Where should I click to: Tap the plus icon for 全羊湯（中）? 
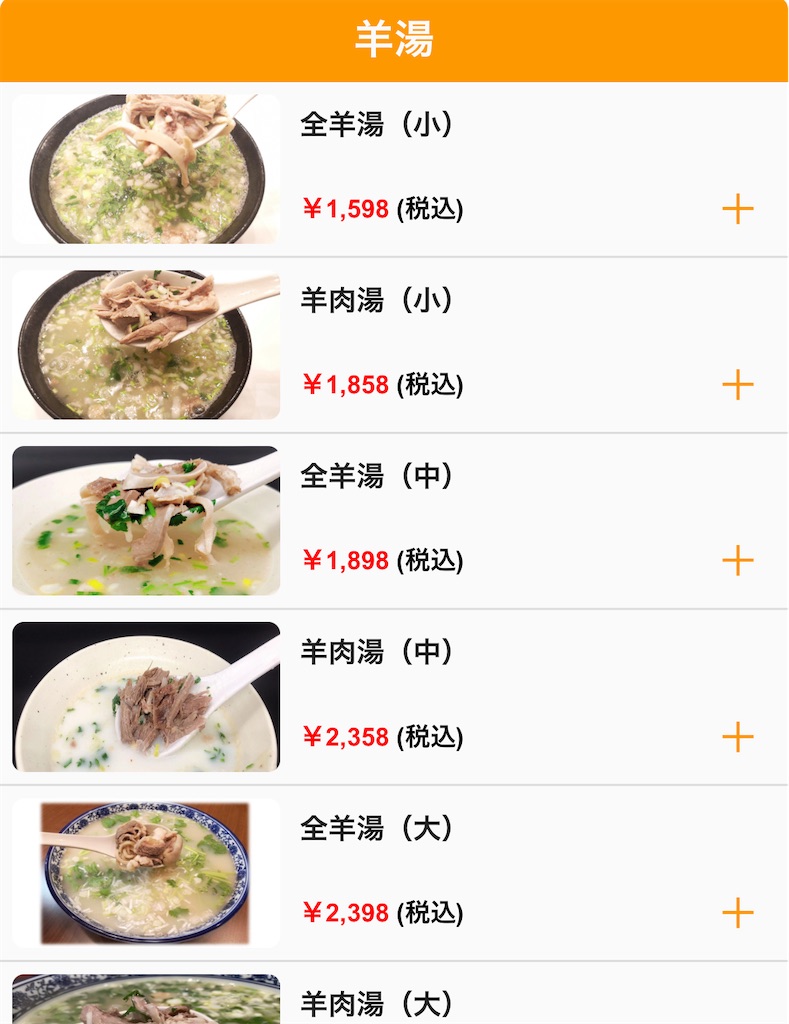click(x=737, y=560)
